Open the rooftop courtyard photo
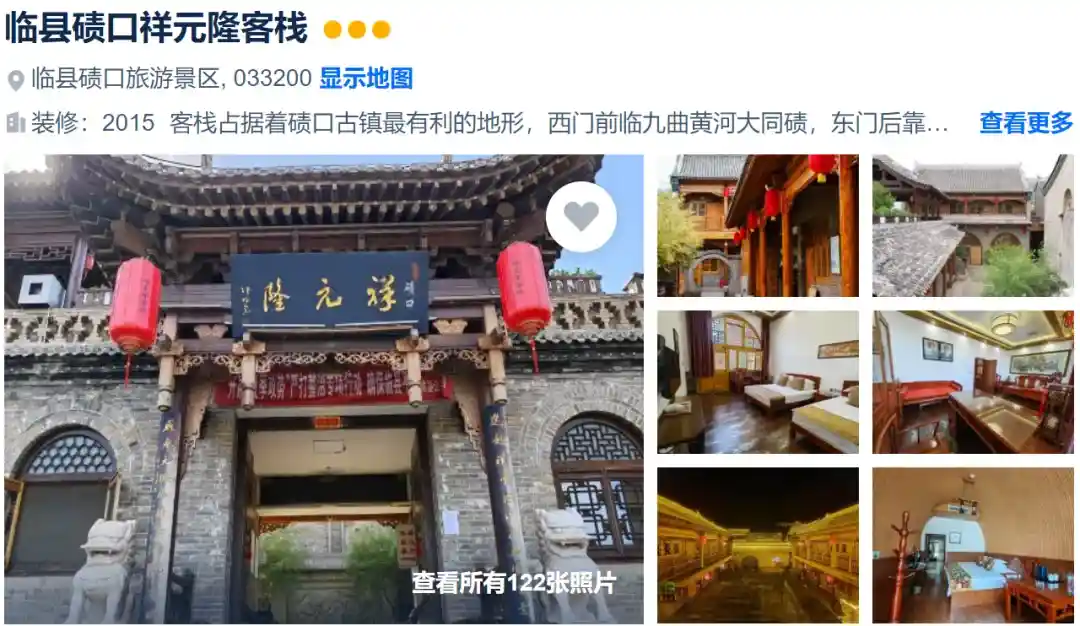The image size is (1080, 626). click(x=972, y=225)
